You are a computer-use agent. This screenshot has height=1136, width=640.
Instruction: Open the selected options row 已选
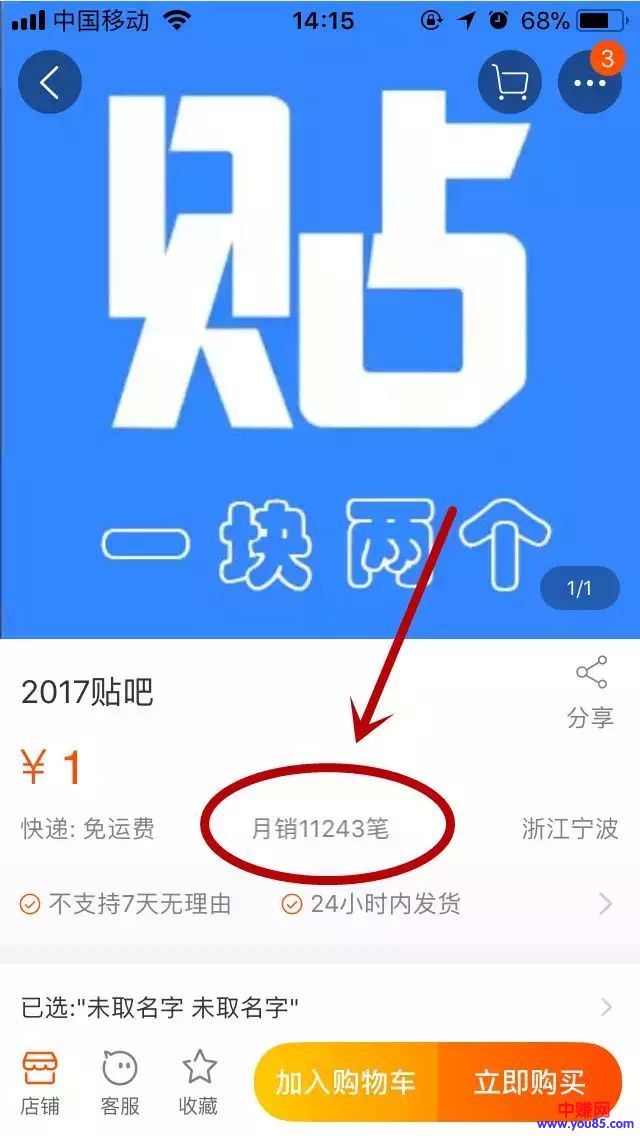coord(320,1006)
